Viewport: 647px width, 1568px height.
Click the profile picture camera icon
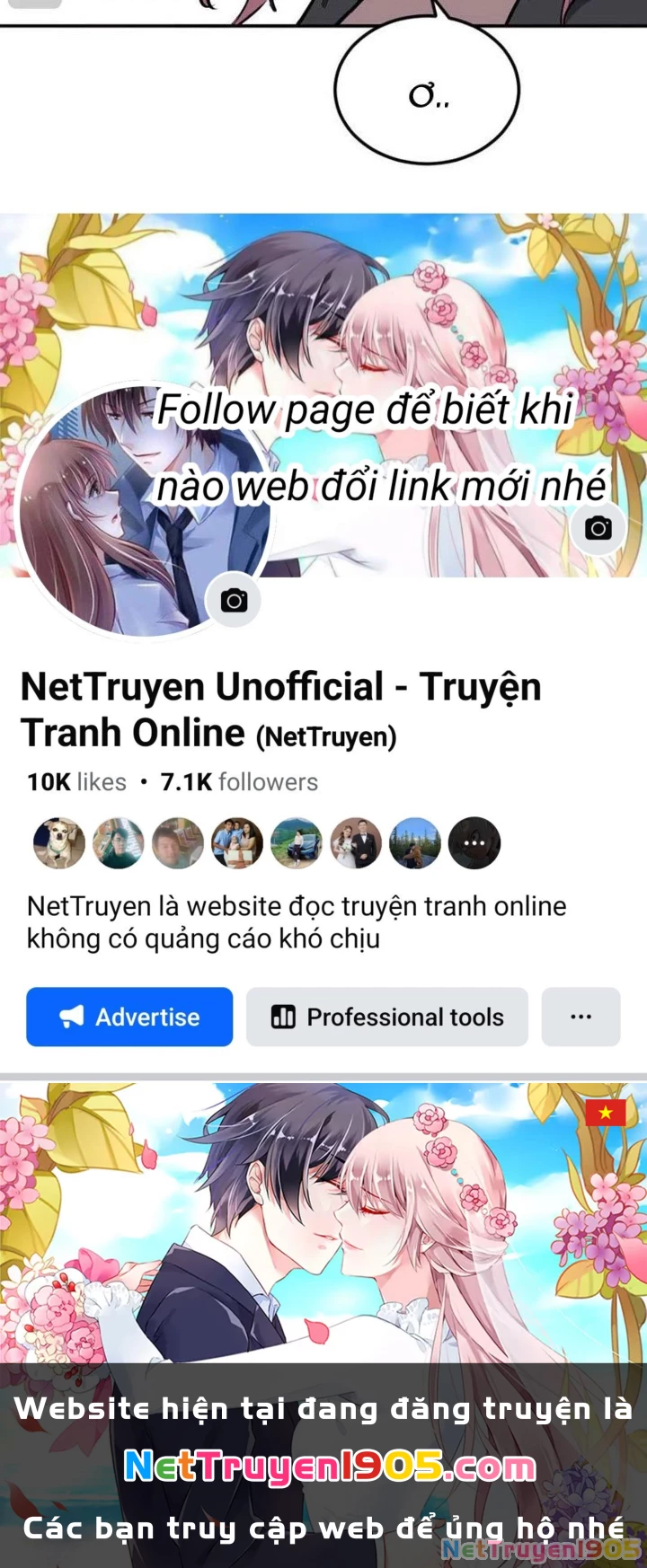click(x=234, y=600)
